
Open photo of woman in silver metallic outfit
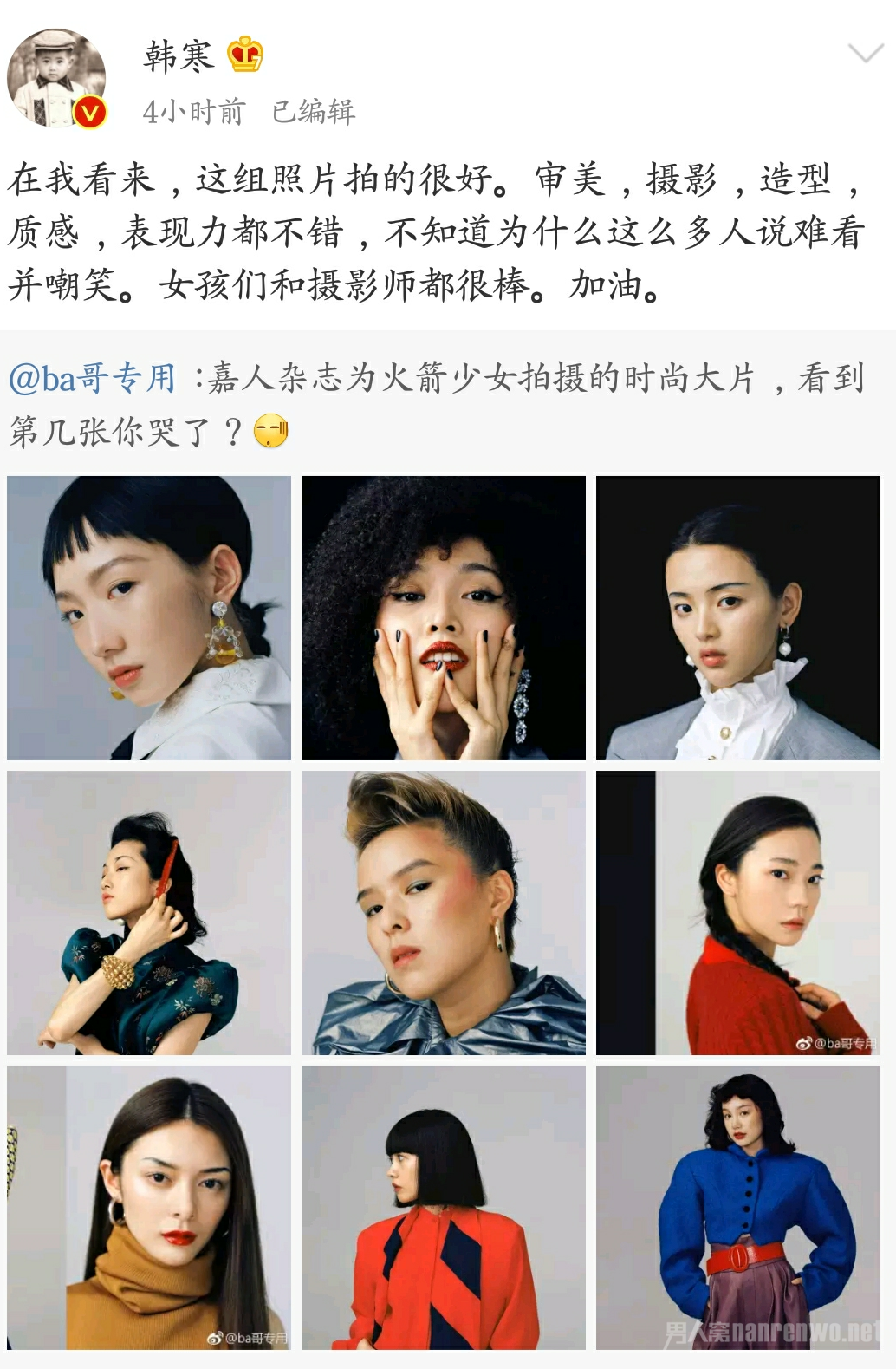(444, 913)
